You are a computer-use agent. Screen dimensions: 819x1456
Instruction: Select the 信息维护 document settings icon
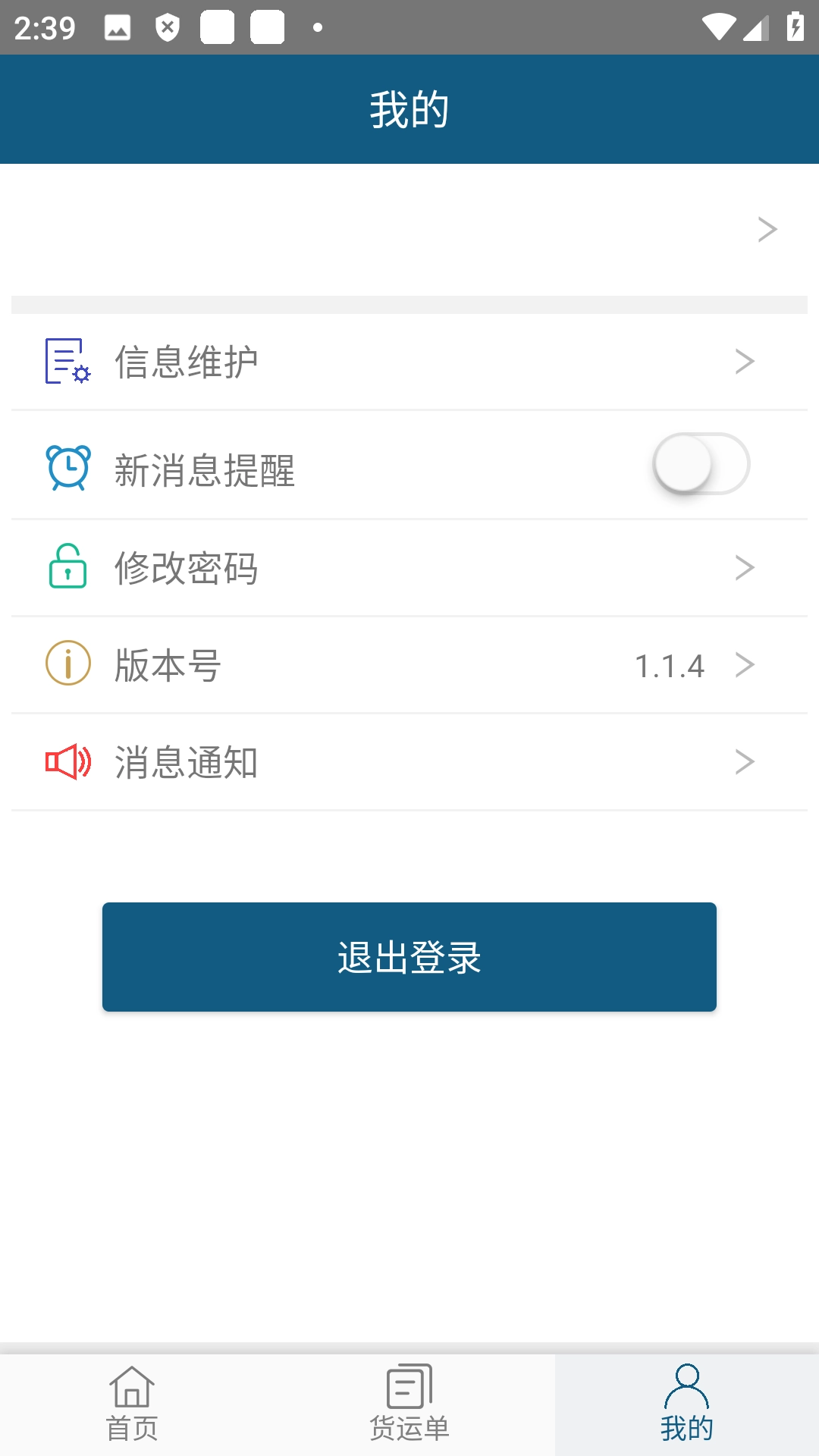click(x=67, y=362)
